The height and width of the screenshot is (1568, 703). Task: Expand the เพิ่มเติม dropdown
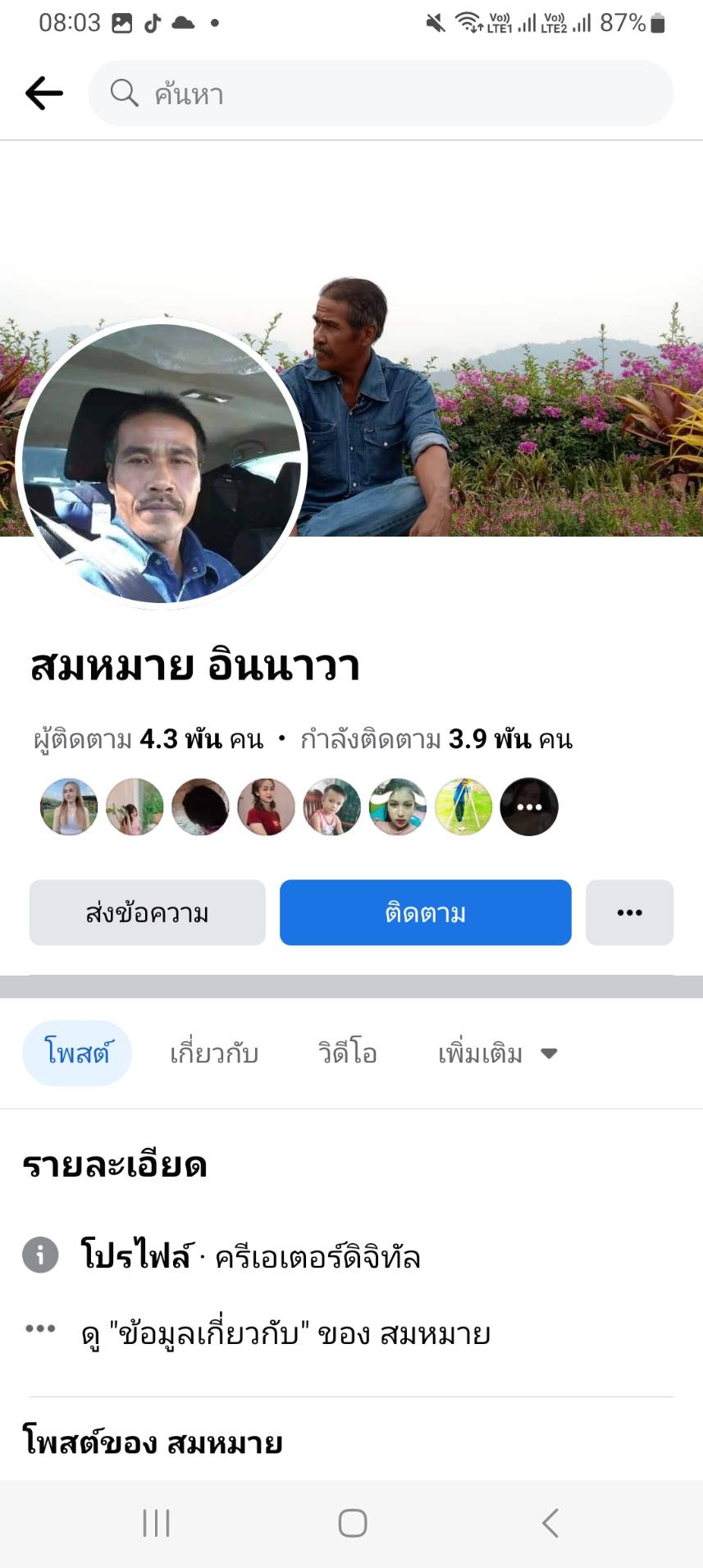pyautogui.click(x=497, y=1053)
